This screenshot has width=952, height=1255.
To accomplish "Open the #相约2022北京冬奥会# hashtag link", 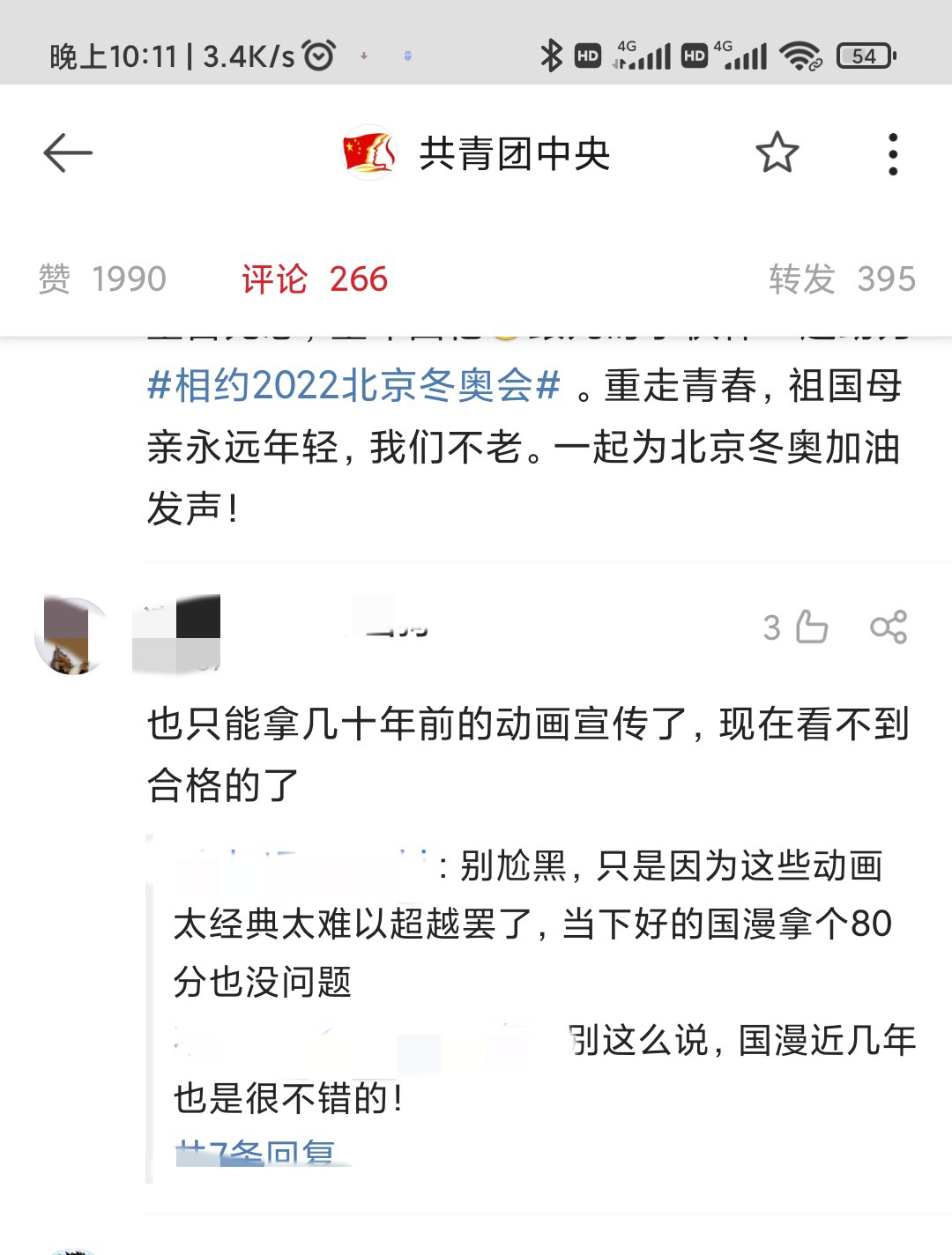I will point(353,386).
